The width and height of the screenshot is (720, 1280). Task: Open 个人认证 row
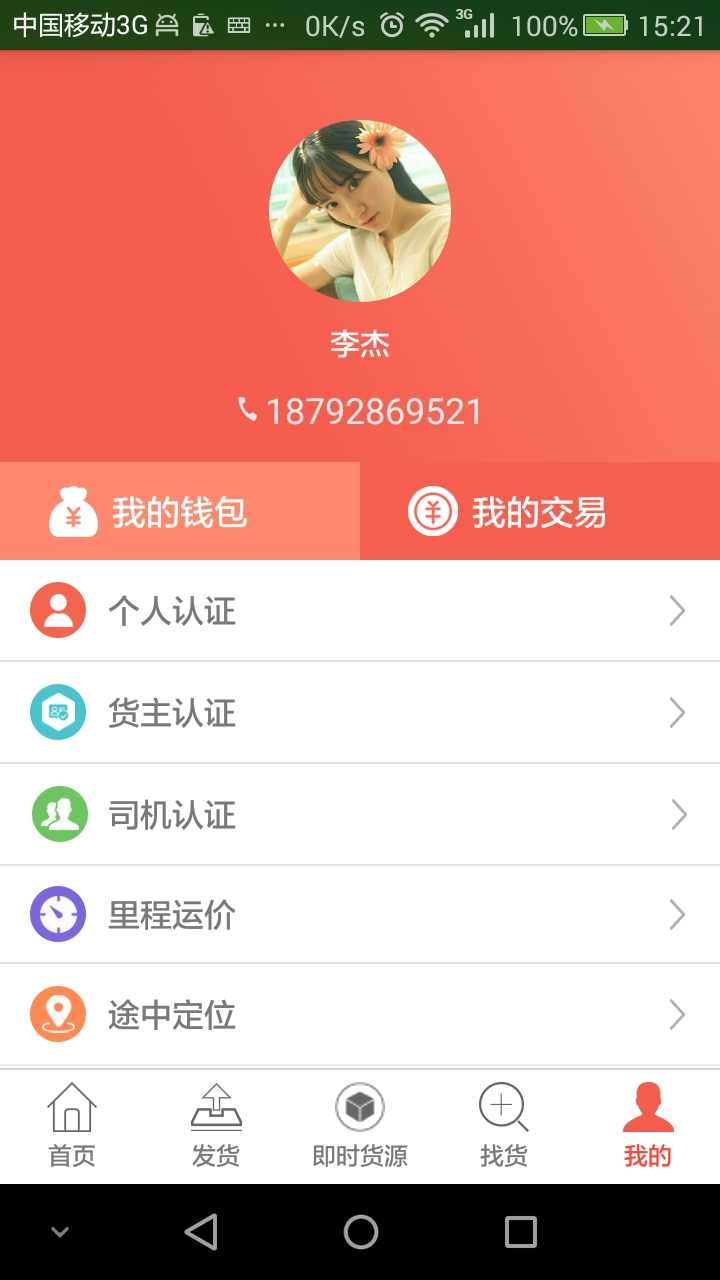point(360,611)
